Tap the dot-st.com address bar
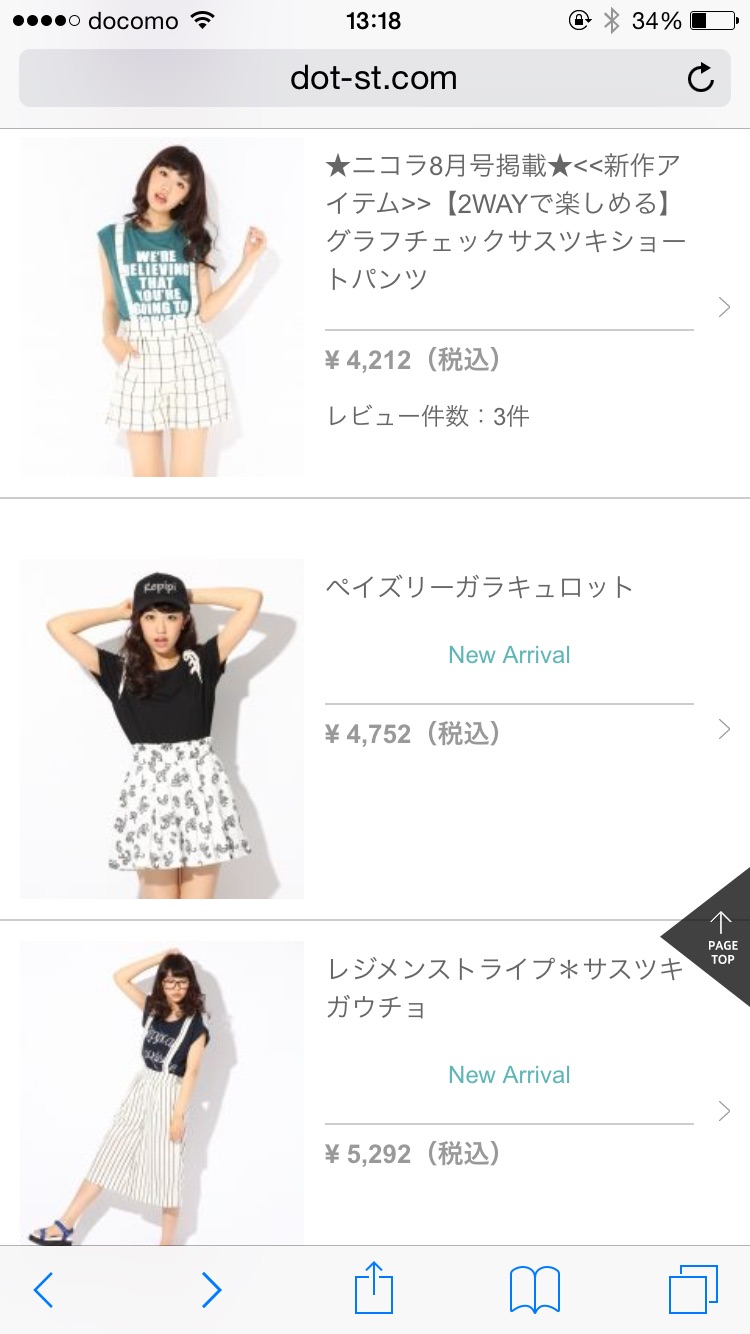 [x=373, y=78]
